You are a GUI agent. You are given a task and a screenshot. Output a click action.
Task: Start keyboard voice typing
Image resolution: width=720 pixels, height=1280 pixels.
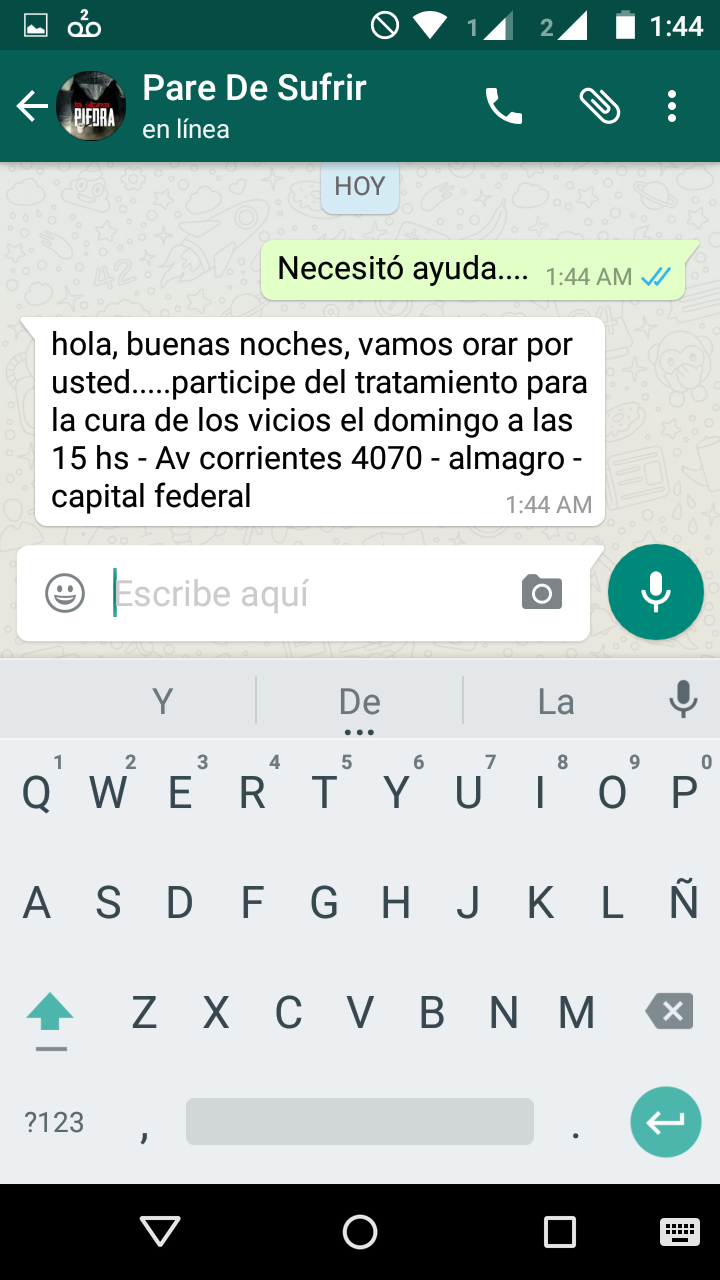click(684, 699)
